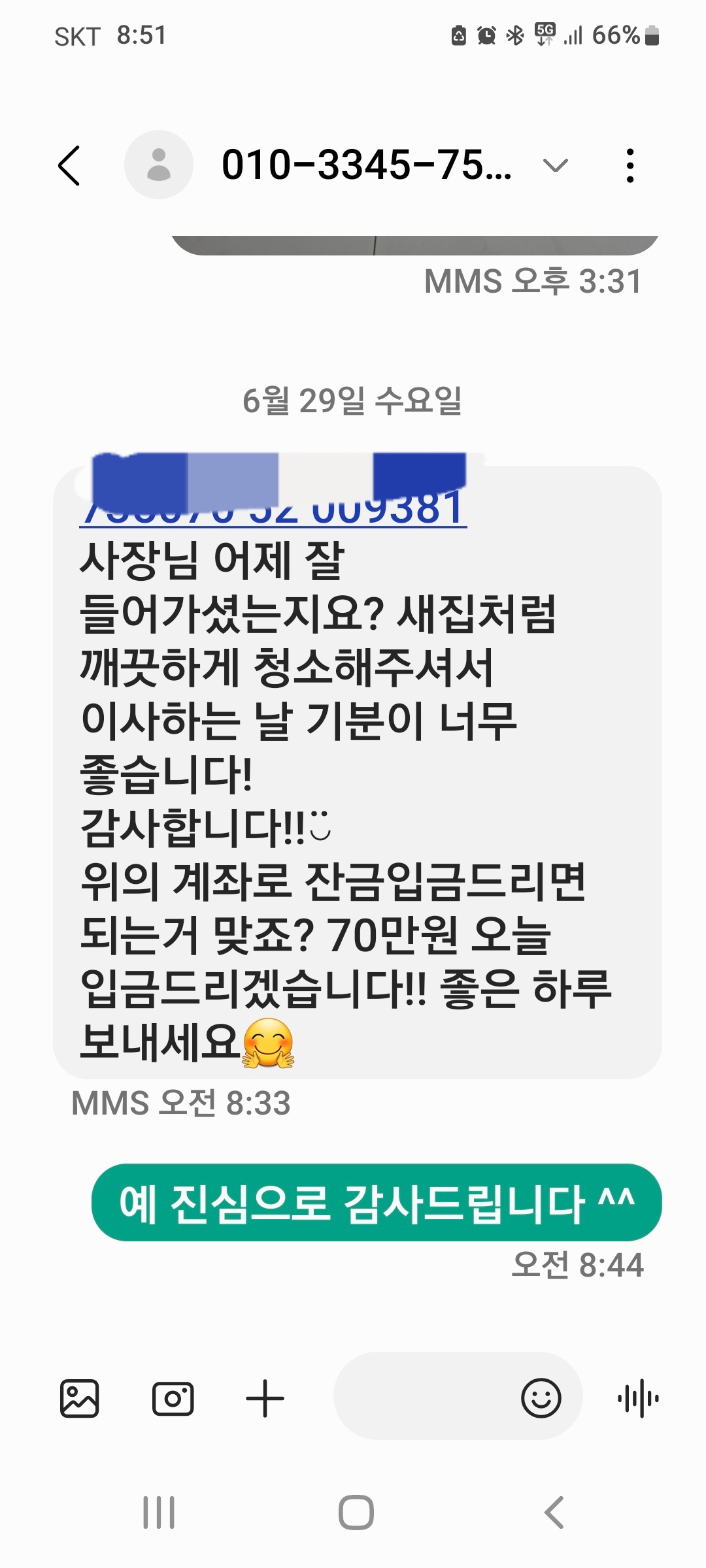706x1568 pixels.
Task: Tap the system home button
Action: click(x=356, y=1512)
